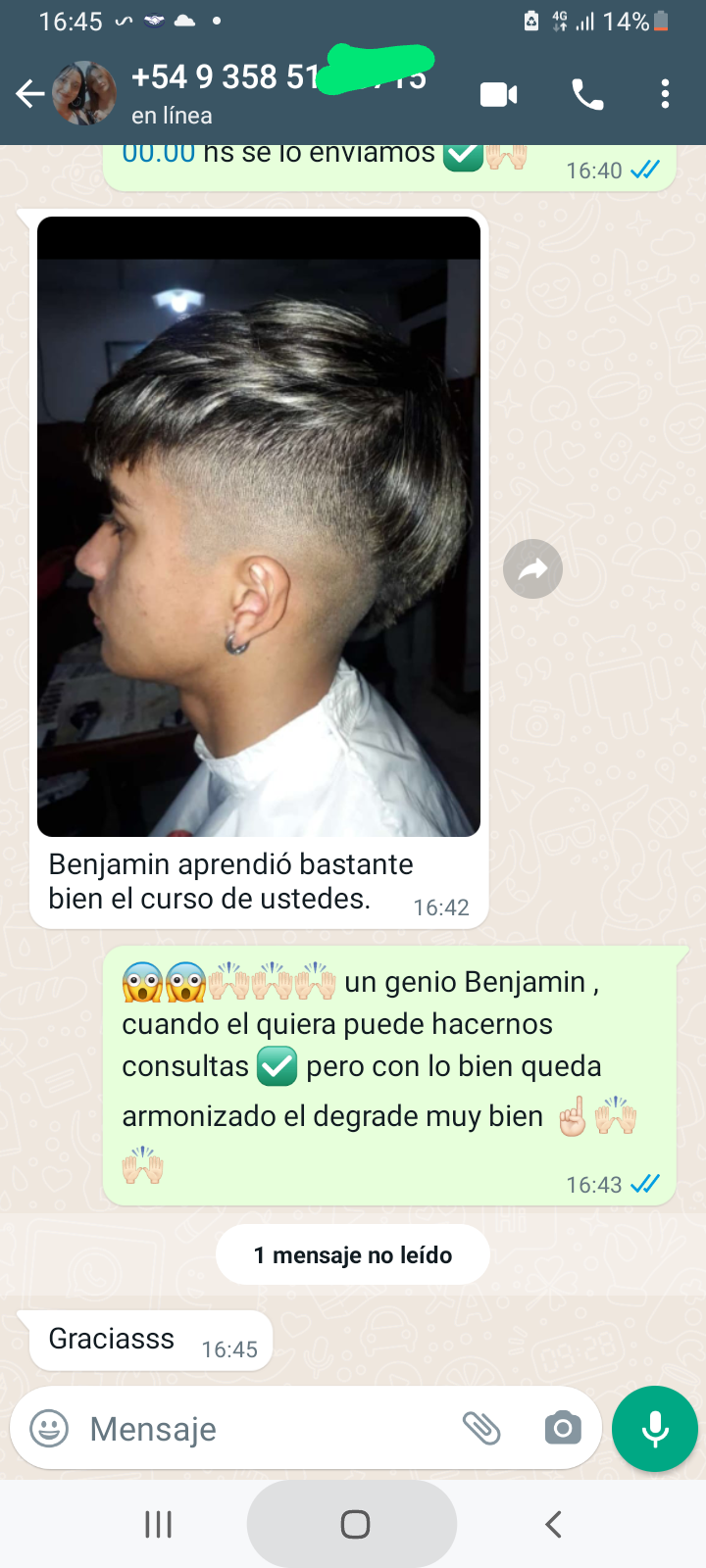Viewport: 706px width, 1568px height.
Task: Start a video call with this contact
Action: click(x=498, y=94)
